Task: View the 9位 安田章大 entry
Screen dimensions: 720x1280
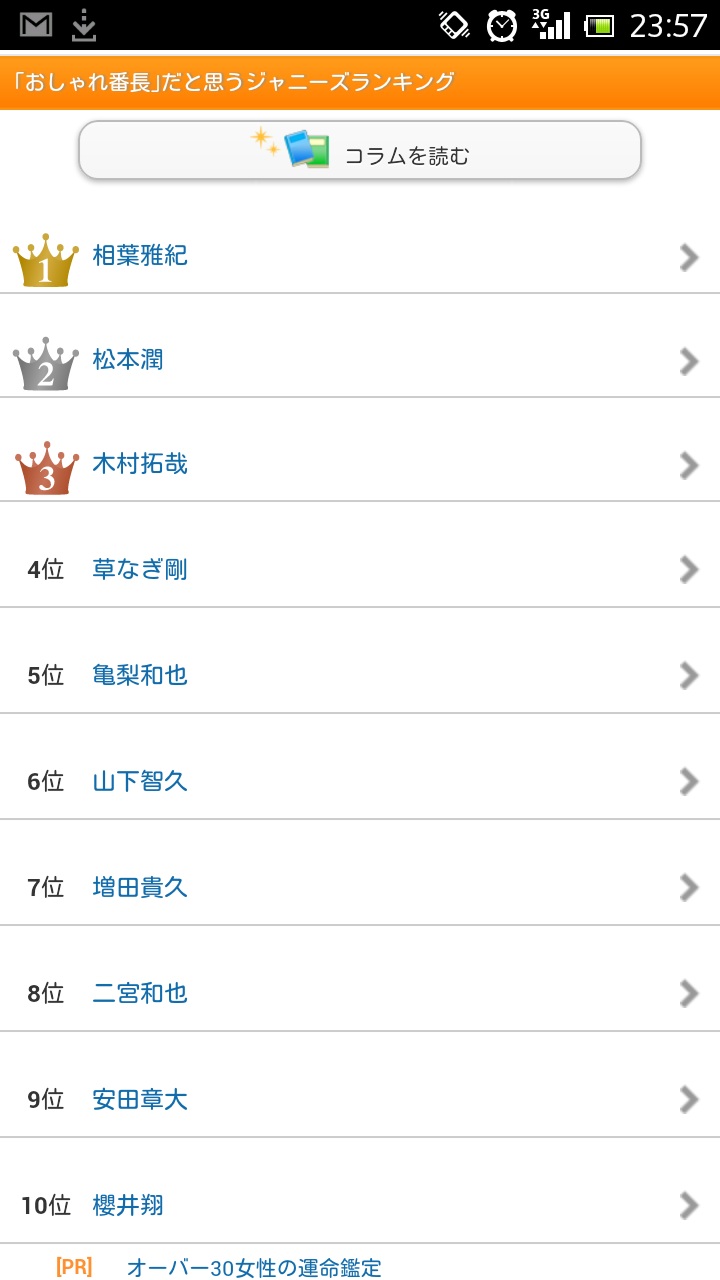Action: click(x=360, y=1100)
